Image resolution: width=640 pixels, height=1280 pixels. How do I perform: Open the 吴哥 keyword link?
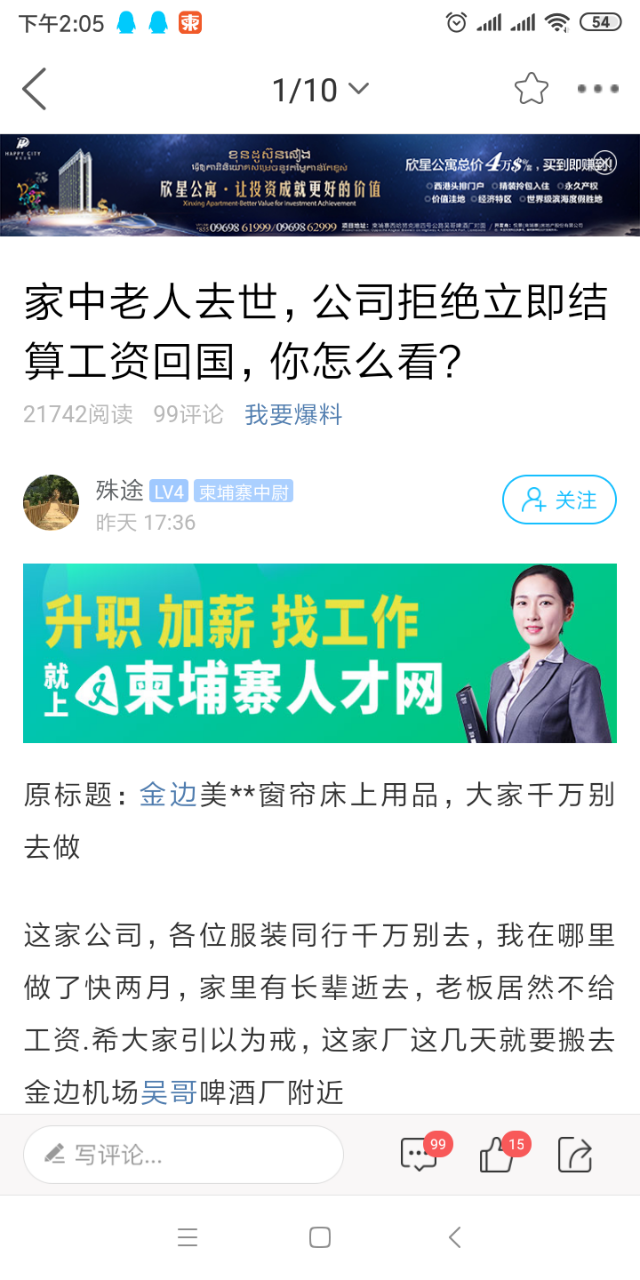coord(167,1092)
